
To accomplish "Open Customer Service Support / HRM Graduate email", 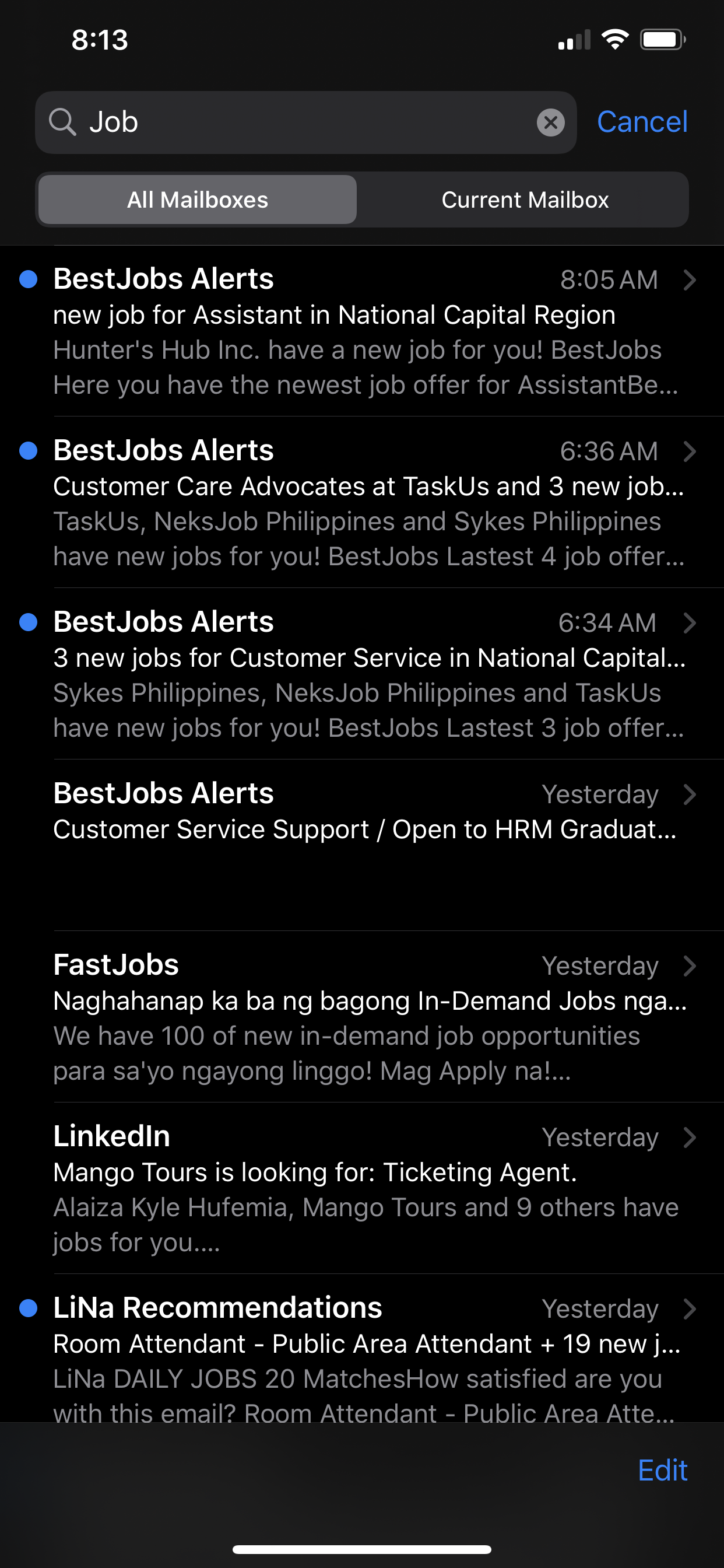I will coord(362,845).
